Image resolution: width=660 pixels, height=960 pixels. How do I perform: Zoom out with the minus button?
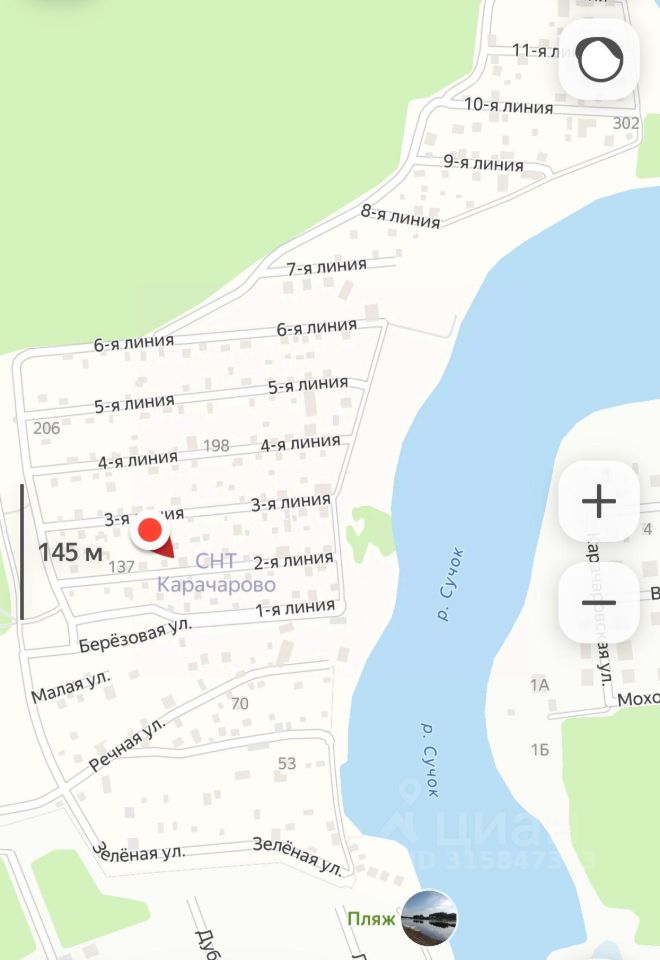pos(598,602)
